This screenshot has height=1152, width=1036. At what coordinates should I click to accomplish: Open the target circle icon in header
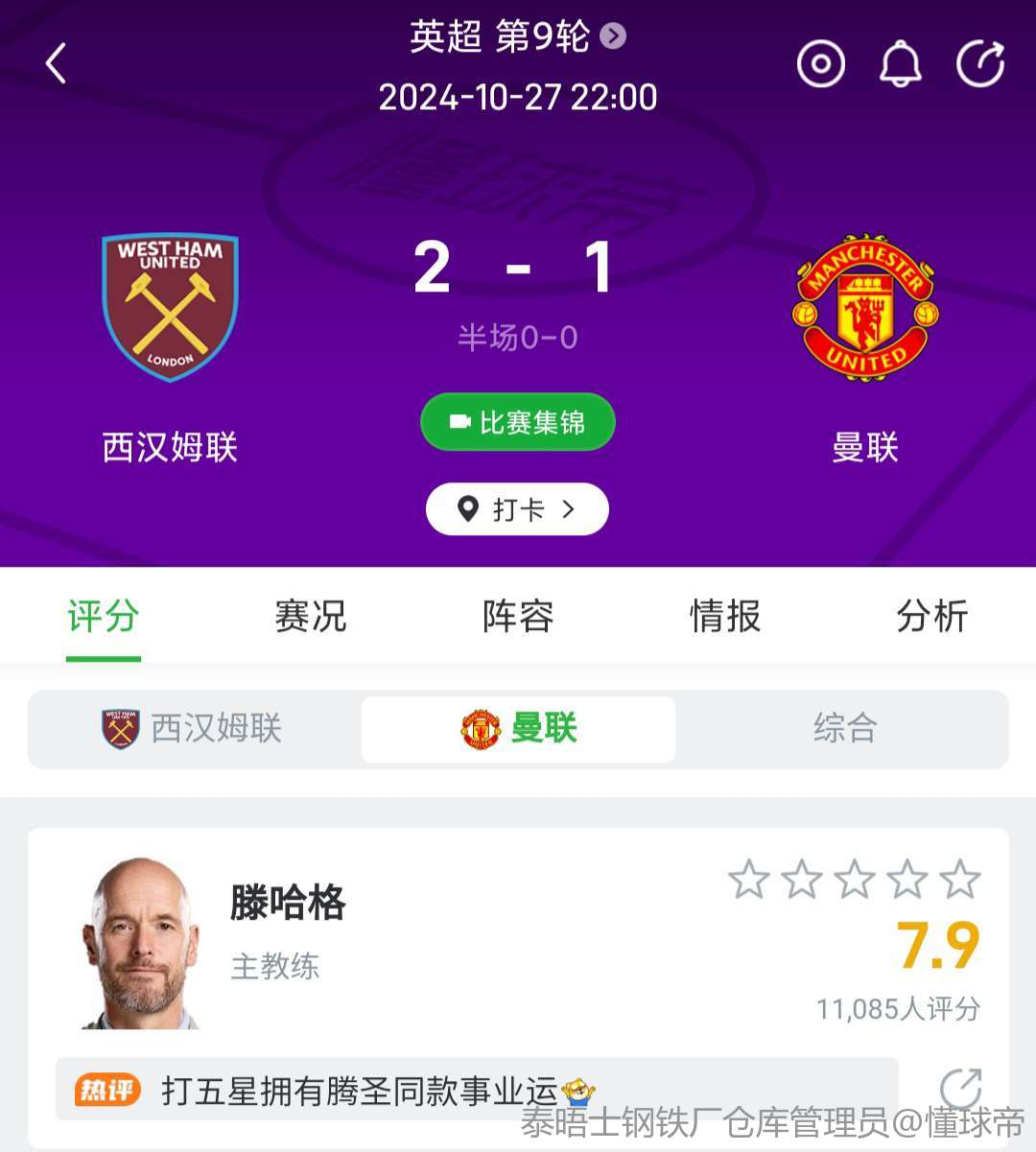pyautogui.click(x=821, y=64)
